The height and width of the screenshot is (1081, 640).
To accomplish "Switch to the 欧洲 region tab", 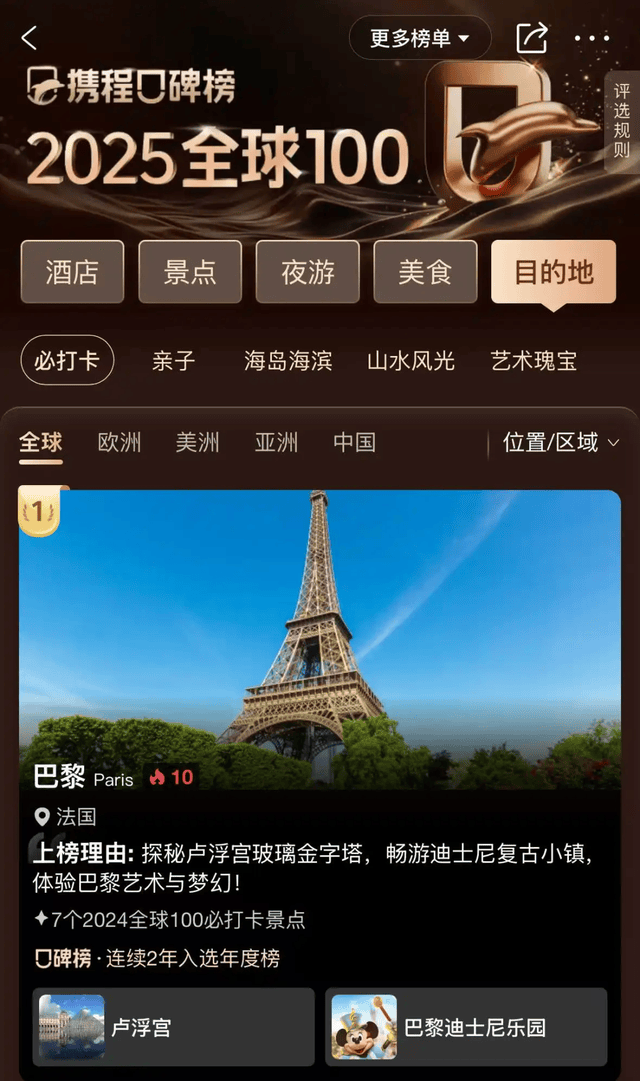I will click(119, 442).
